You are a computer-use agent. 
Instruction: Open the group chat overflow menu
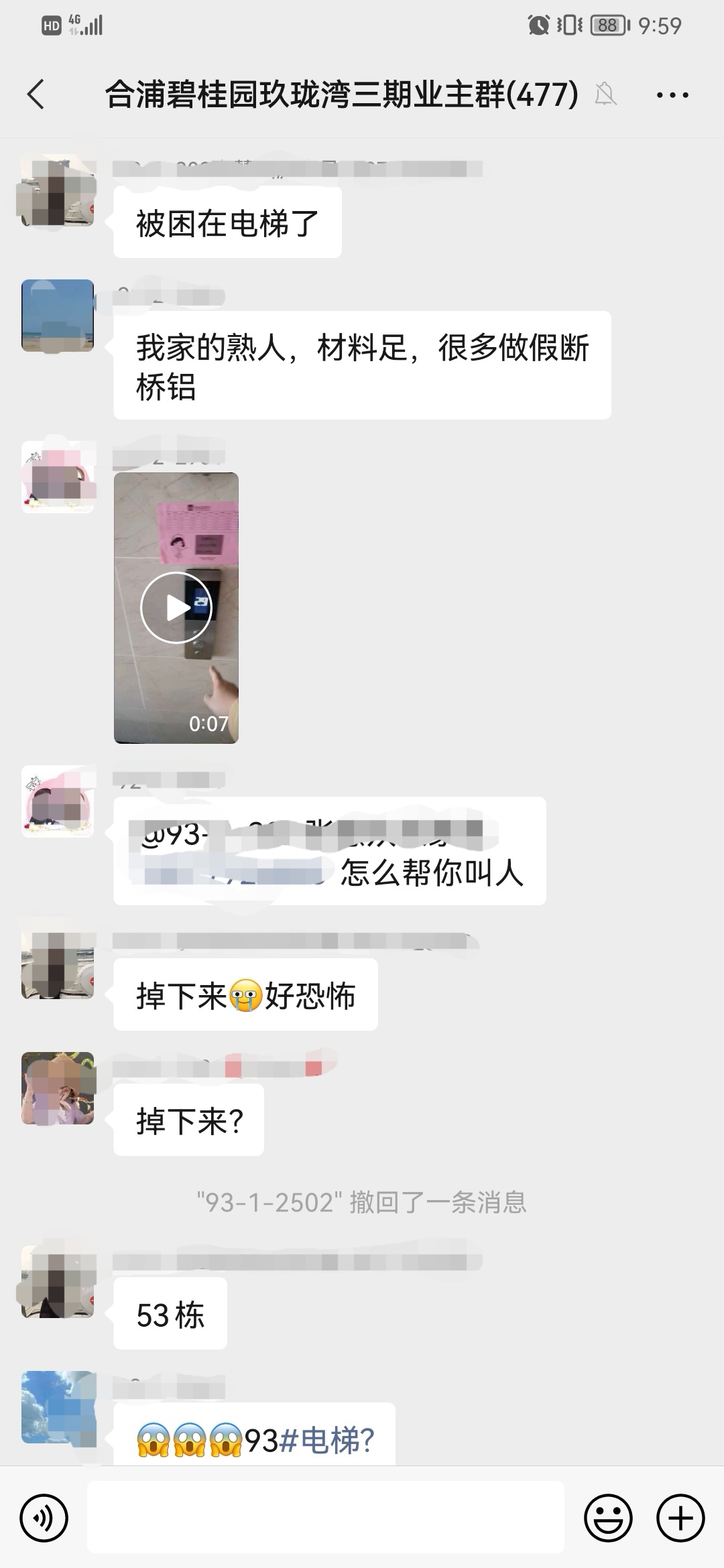pyautogui.click(x=672, y=95)
